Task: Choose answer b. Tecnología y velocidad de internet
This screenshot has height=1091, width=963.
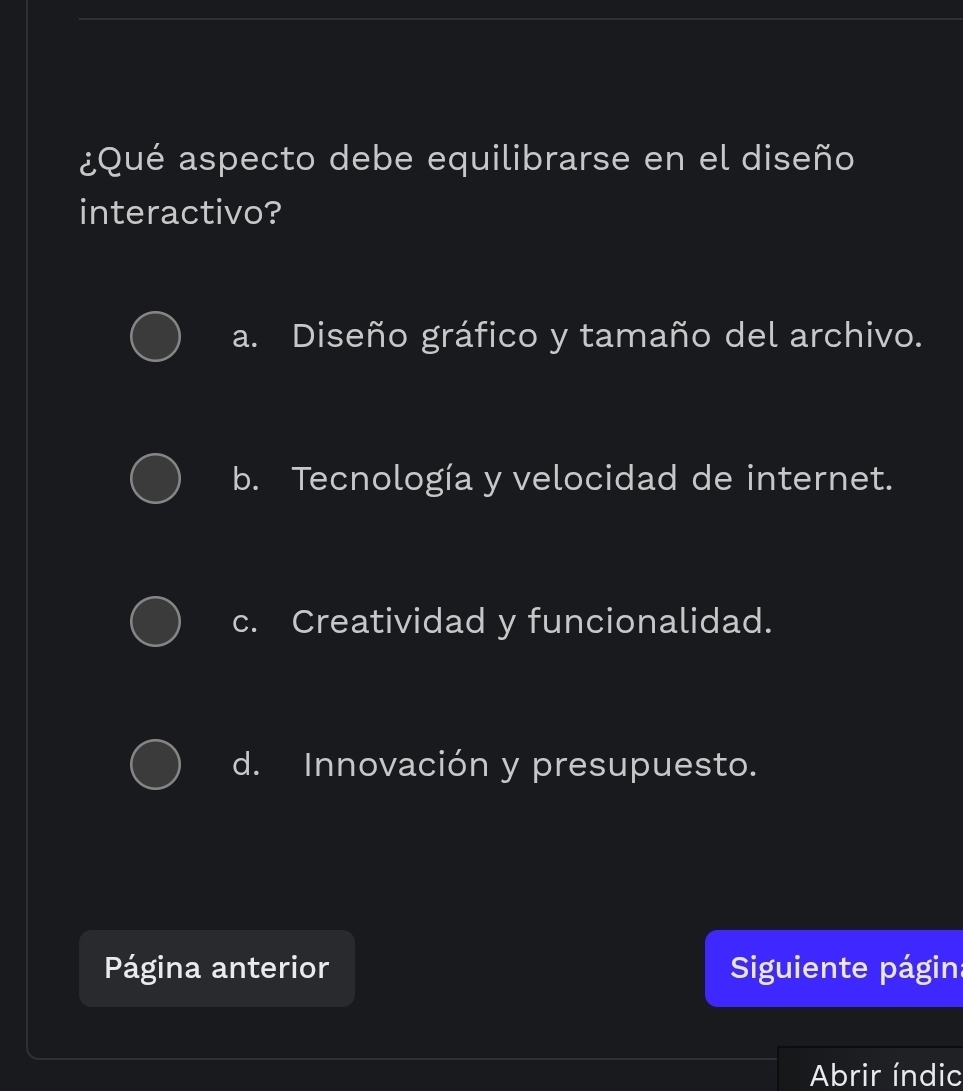Action: point(156,479)
